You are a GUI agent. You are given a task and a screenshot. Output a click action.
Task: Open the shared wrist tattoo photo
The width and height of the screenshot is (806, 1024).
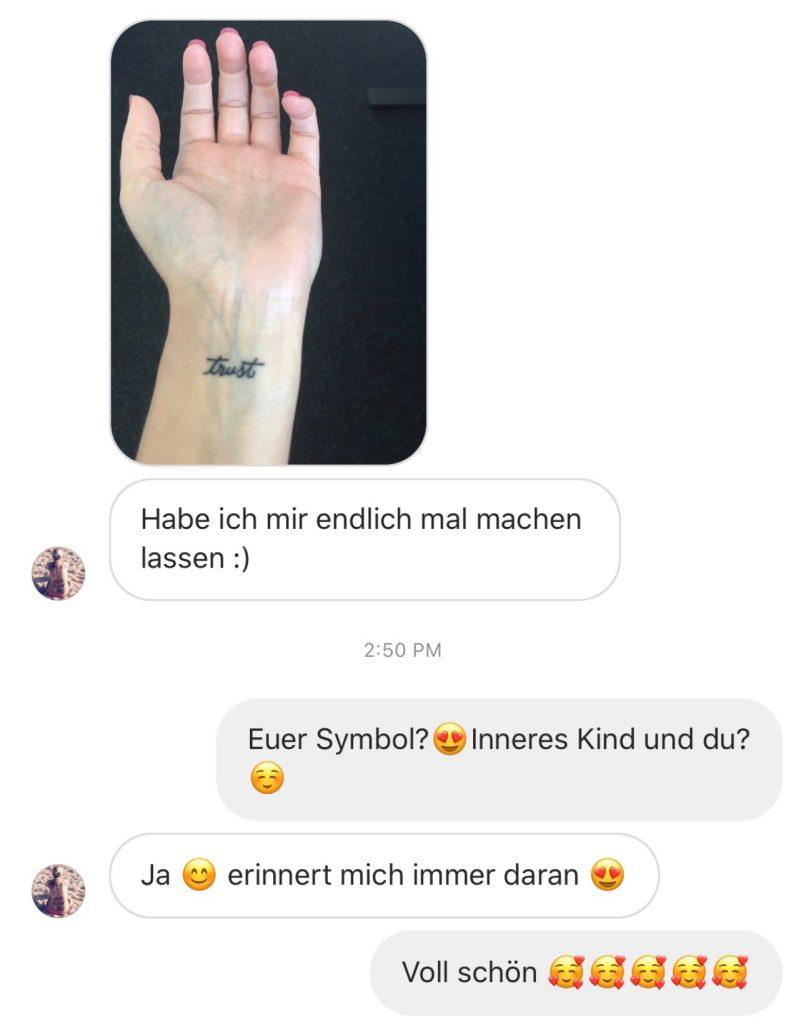[x=268, y=242]
